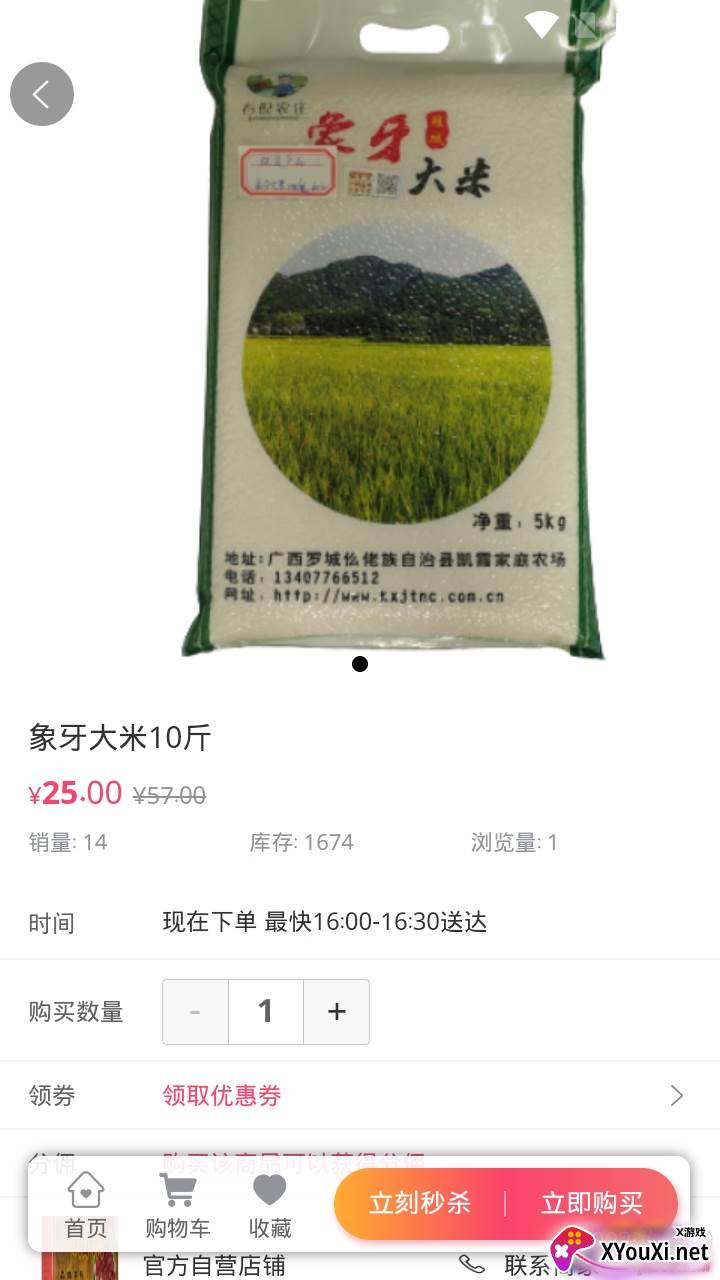Expand the 领券 coupon row chevron
The image size is (720, 1280).
tap(676, 1096)
